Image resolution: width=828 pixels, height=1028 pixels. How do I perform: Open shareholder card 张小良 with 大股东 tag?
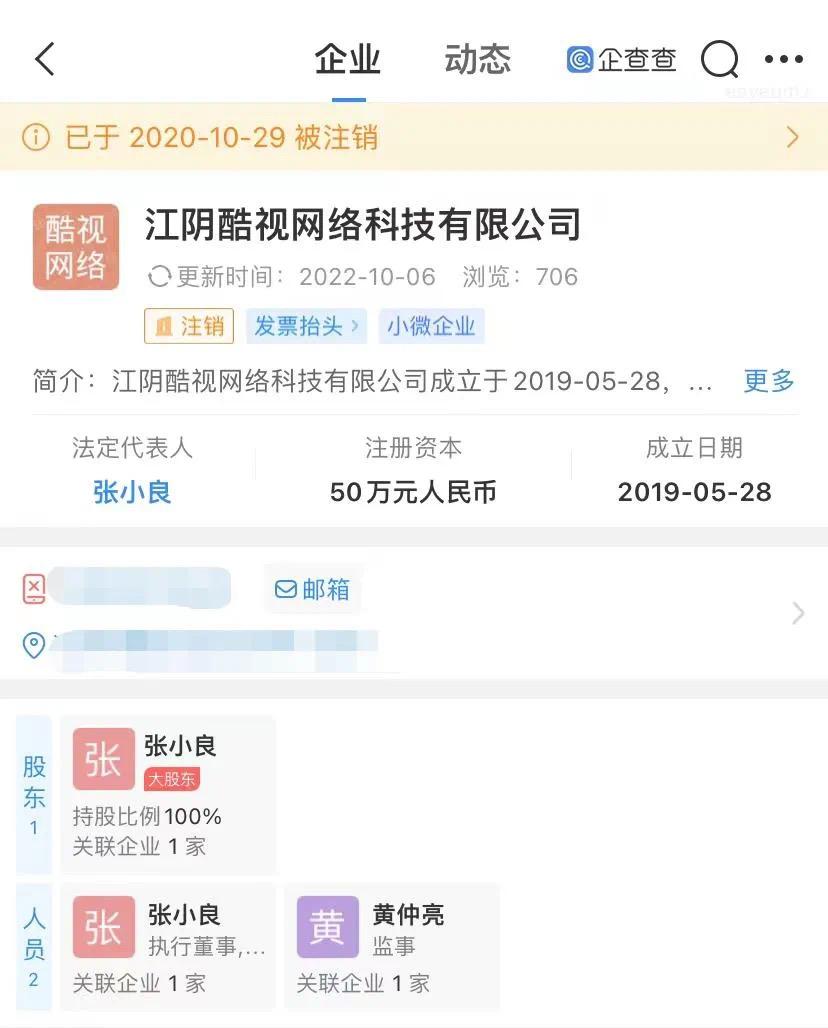pos(168,795)
